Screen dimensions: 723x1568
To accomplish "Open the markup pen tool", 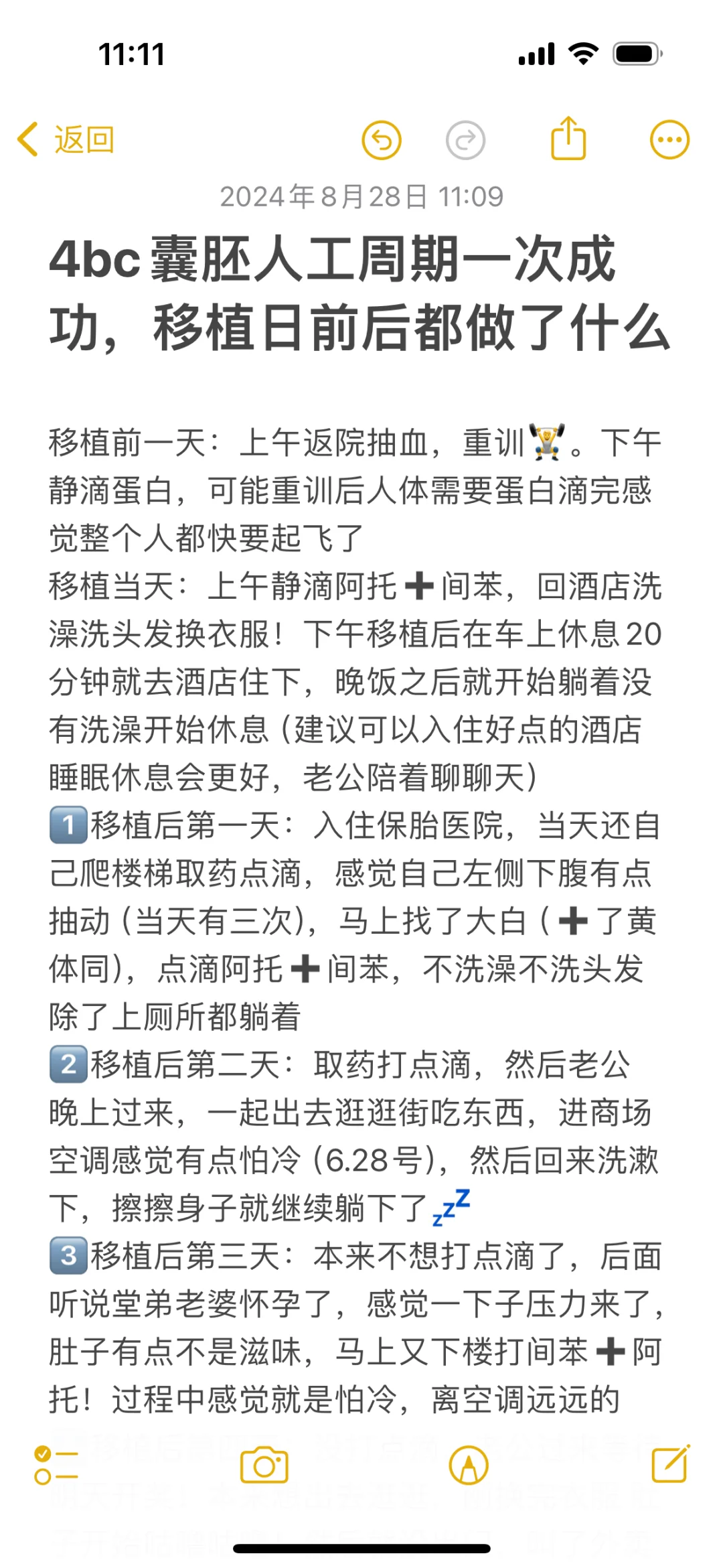I will (x=469, y=1466).
